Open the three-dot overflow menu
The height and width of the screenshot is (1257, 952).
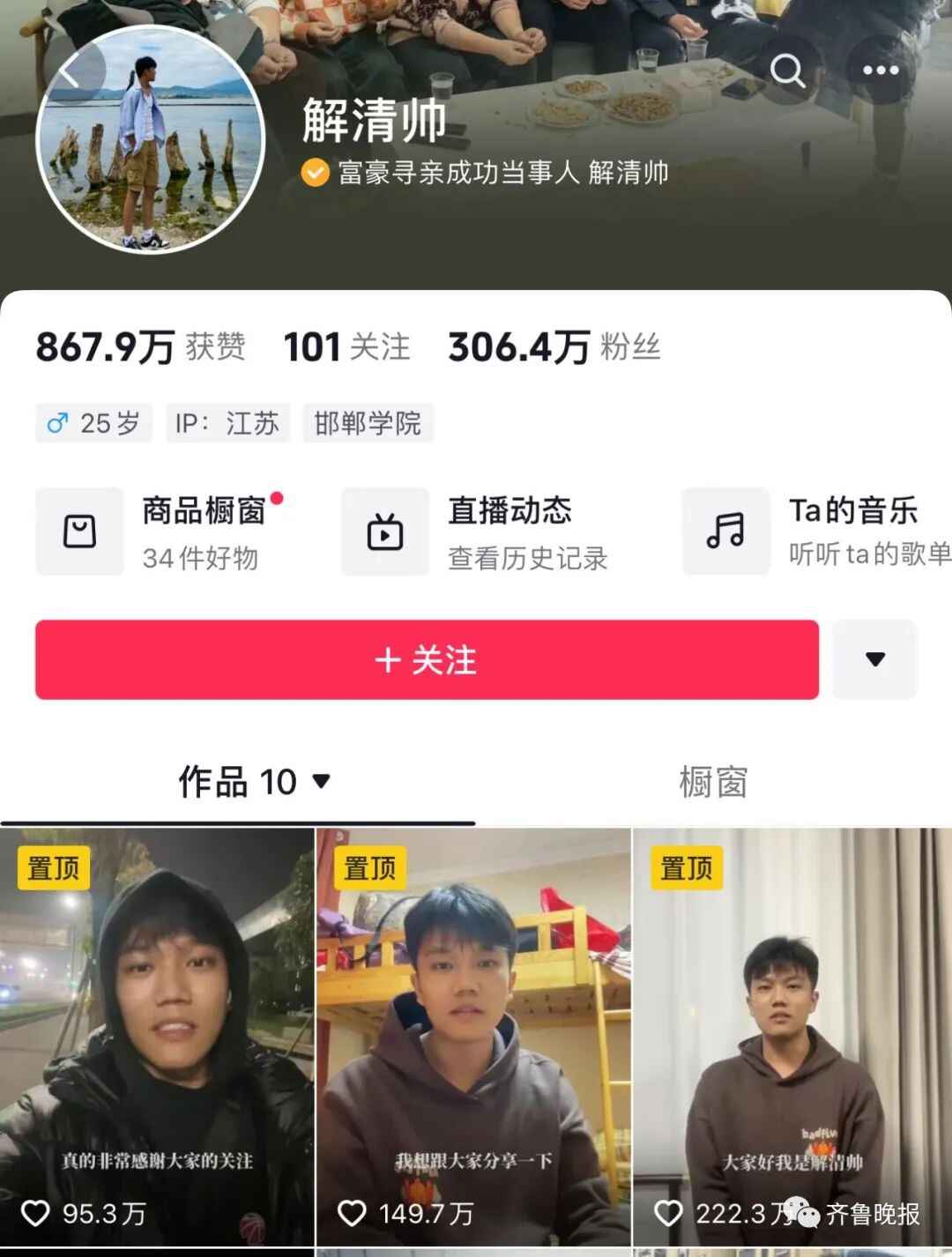pos(880,71)
